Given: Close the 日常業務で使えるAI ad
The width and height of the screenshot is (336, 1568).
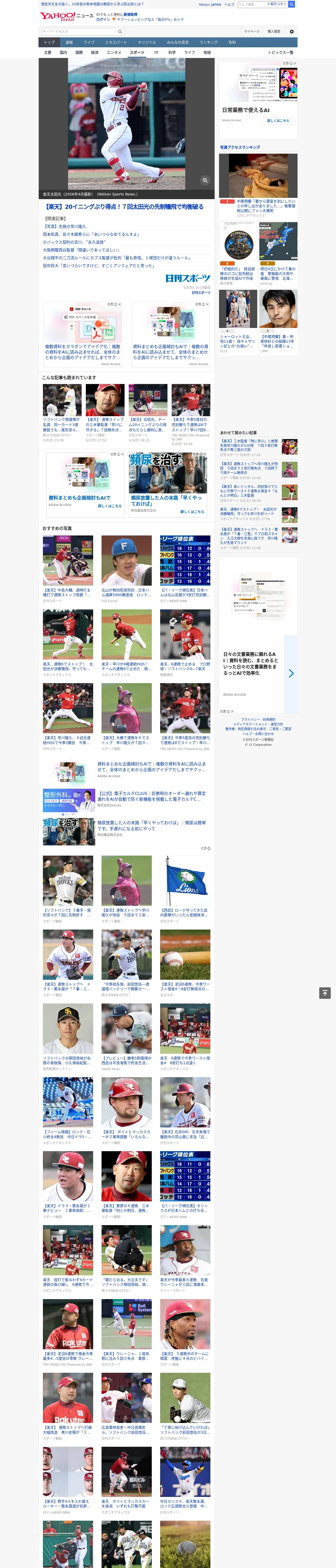Looking at the screenshot, I should click(295, 63).
